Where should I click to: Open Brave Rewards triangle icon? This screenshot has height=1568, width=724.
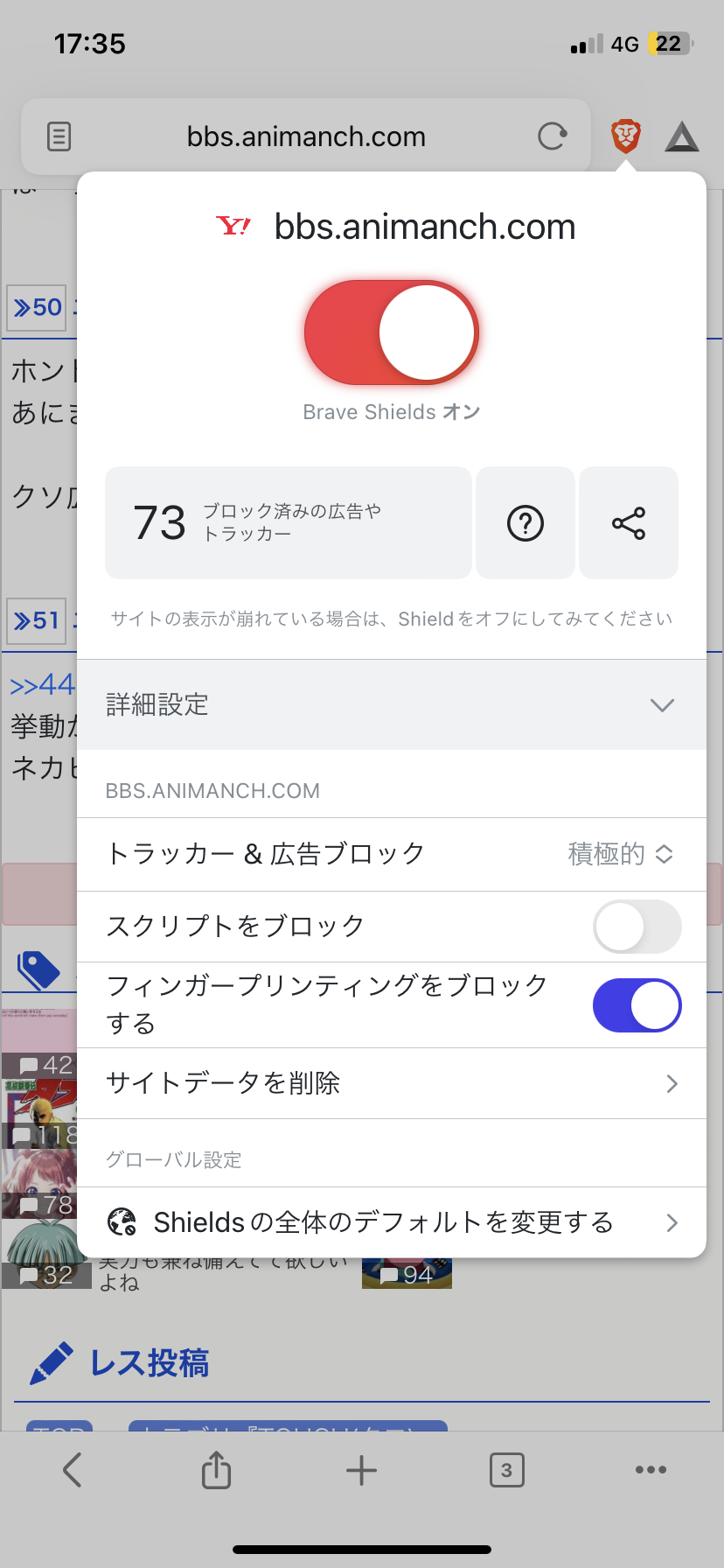coord(681,137)
